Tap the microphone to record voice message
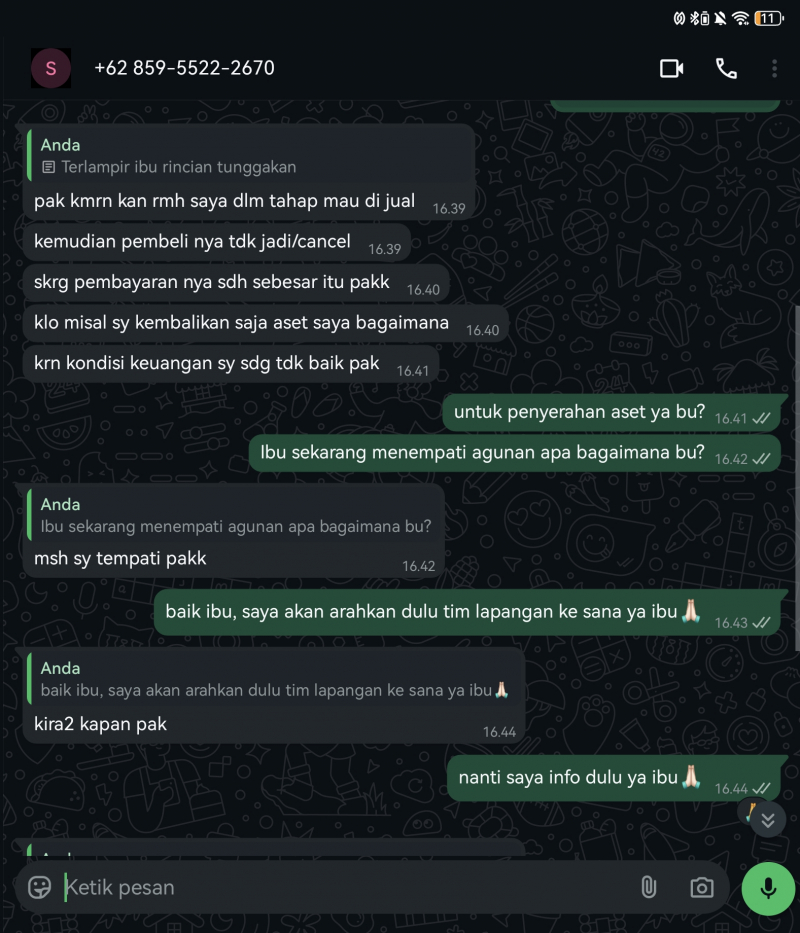 (x=768, y=887)
